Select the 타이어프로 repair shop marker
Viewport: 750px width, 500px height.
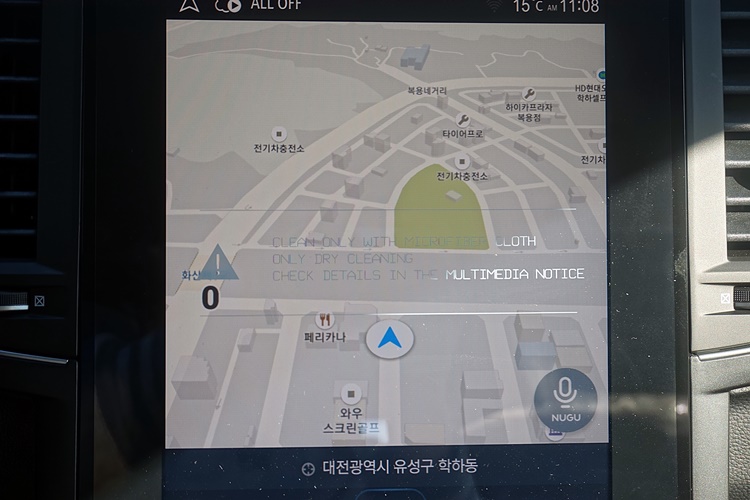pos(462,120)
